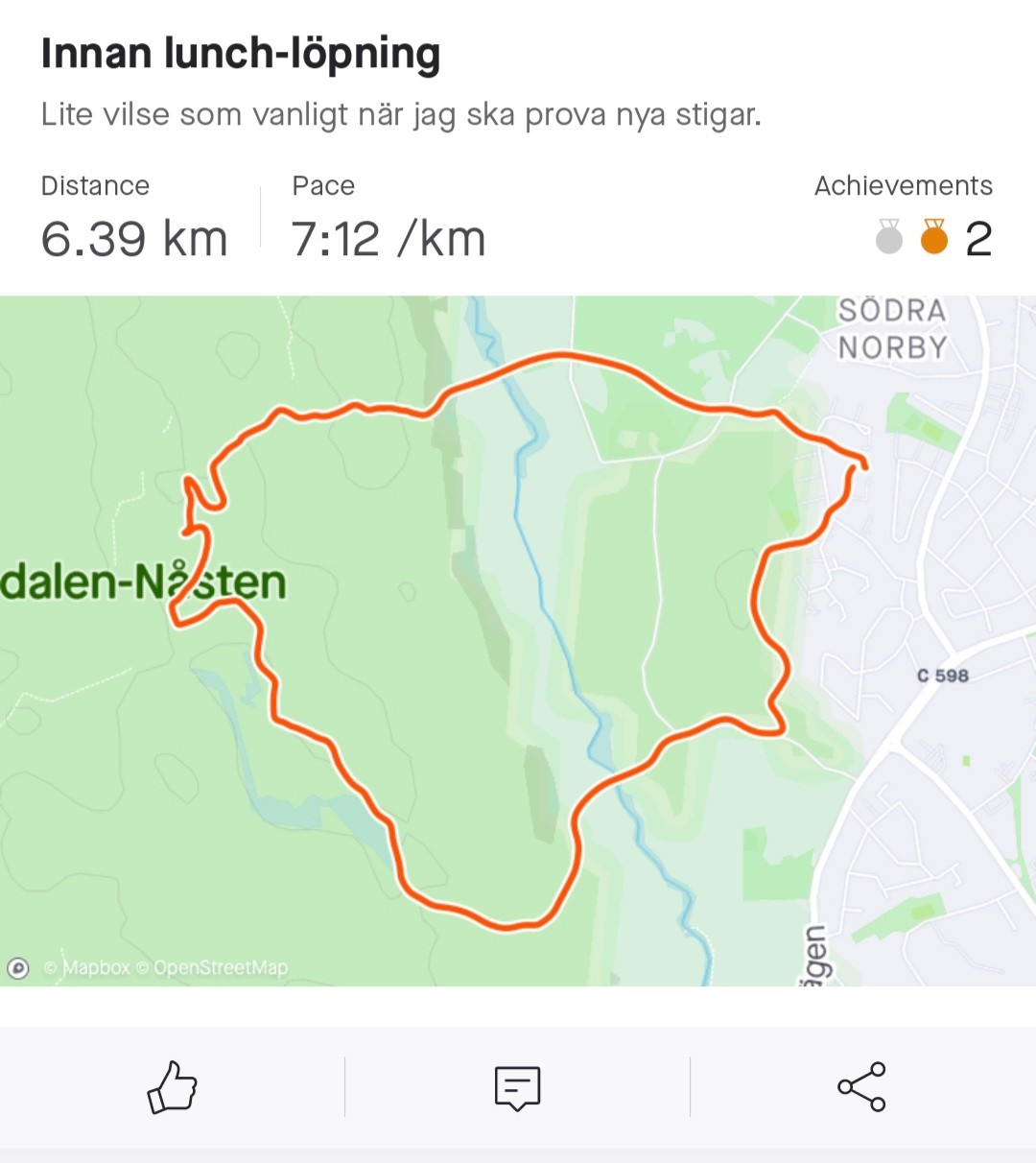Screen dimensions: 1036x1163
Task: Open the run route map
Action: pyautogui.click(x=518, y=640)
